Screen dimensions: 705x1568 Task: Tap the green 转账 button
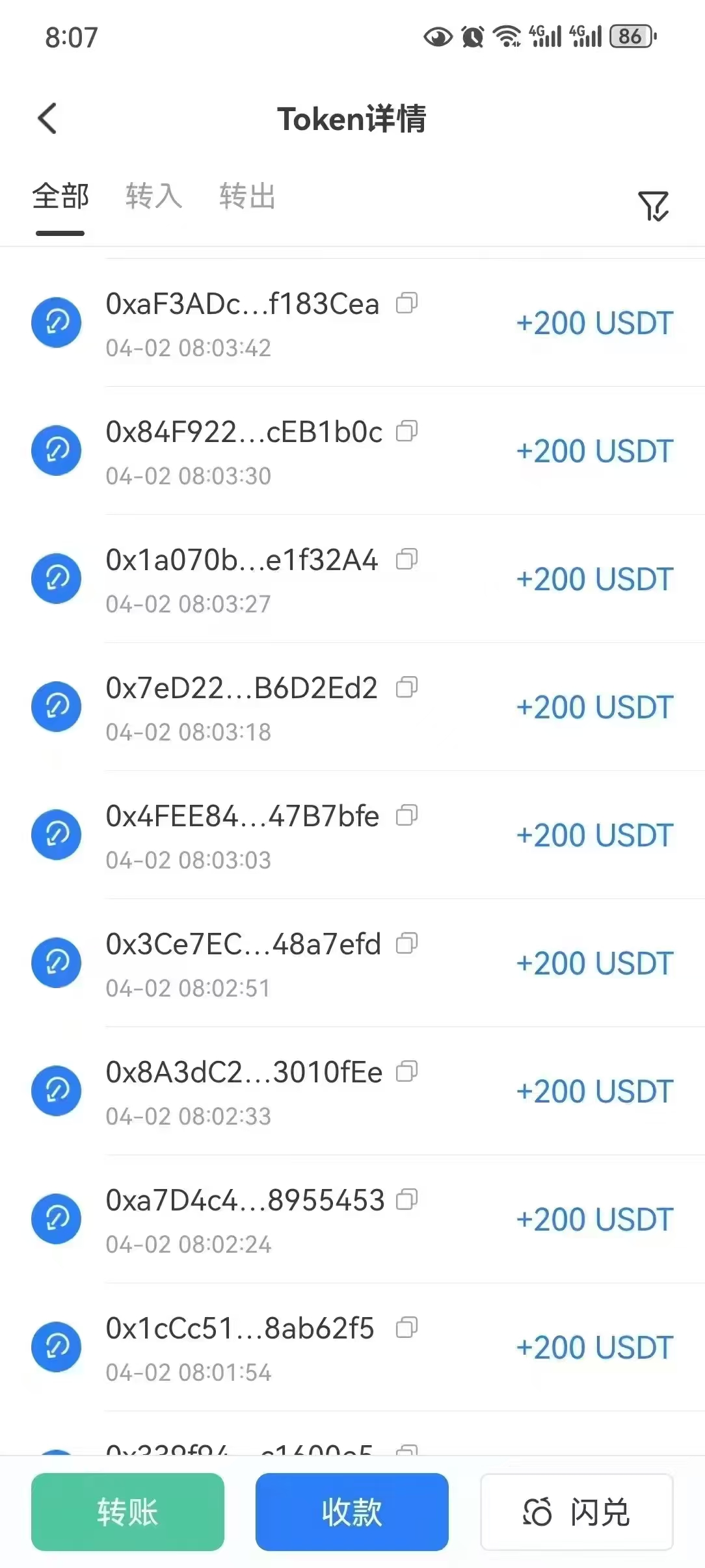click(x=127, y=1512)
